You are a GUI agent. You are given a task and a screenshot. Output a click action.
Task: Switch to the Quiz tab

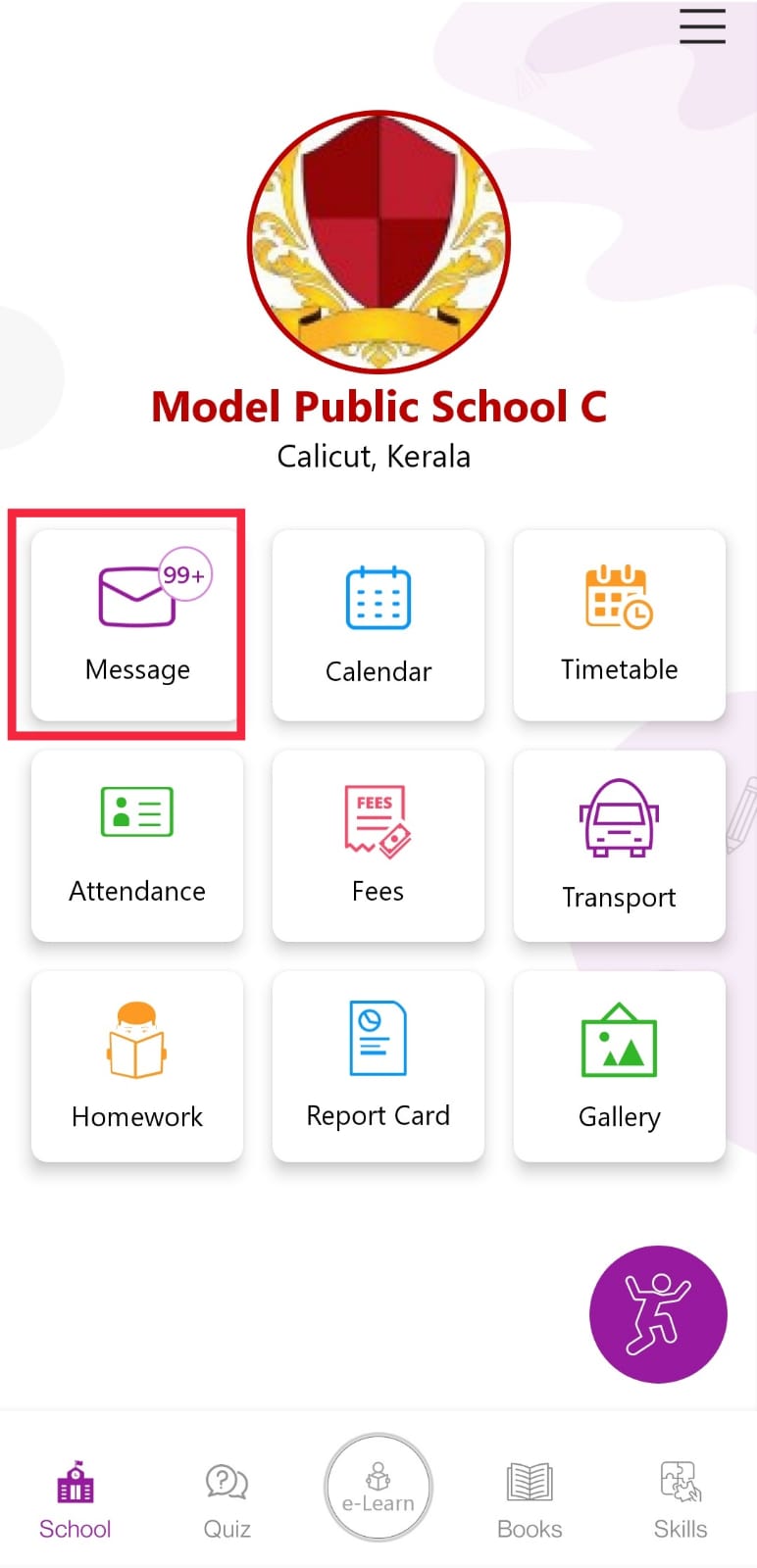click(x=227, y=1500)
